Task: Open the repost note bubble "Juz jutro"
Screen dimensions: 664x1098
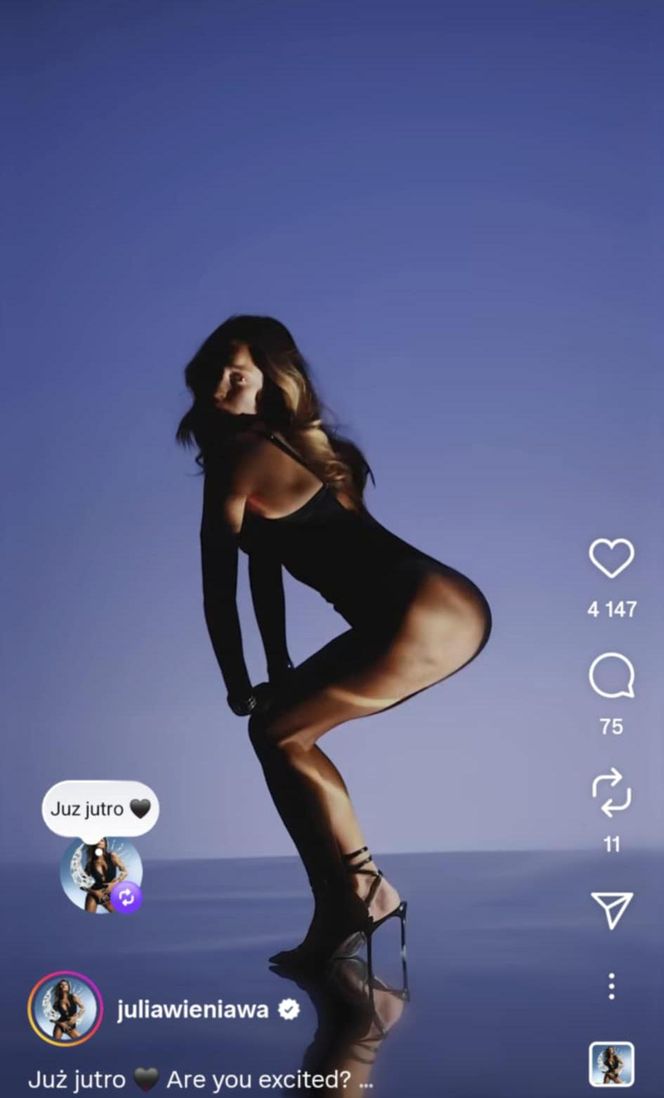Action: [x=100, y=809]
